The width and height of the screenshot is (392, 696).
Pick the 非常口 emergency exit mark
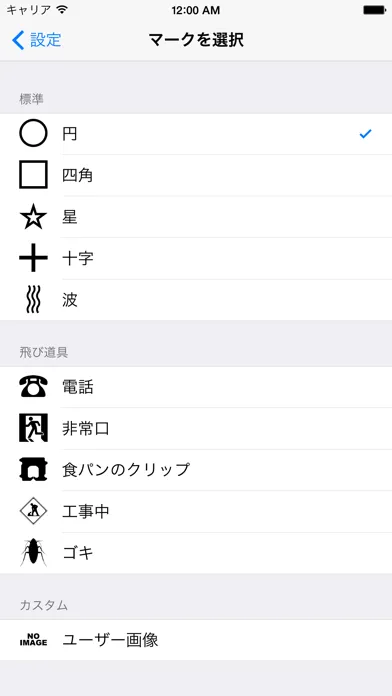pyautogui.click(x=196, y=428)
